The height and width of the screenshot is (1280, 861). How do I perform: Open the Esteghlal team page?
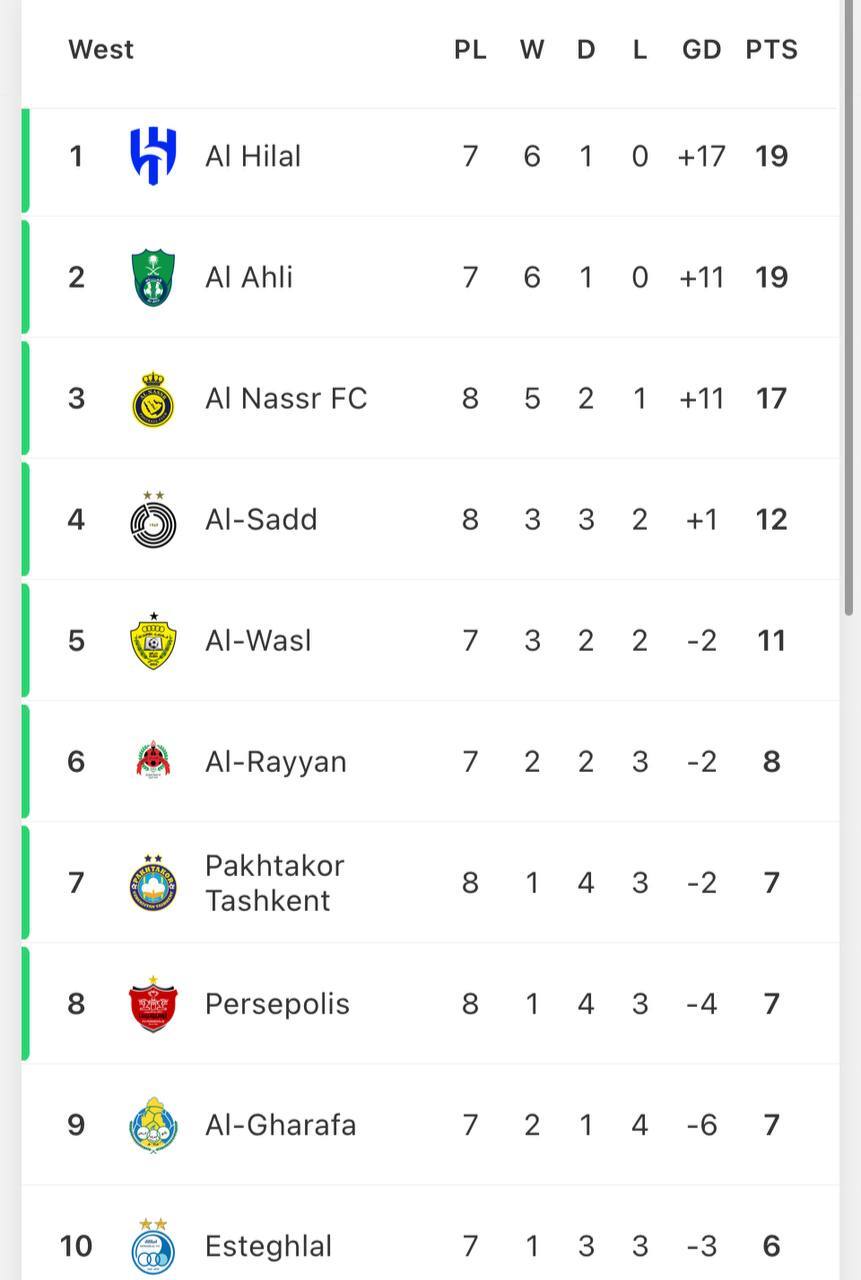point(266,1246)
